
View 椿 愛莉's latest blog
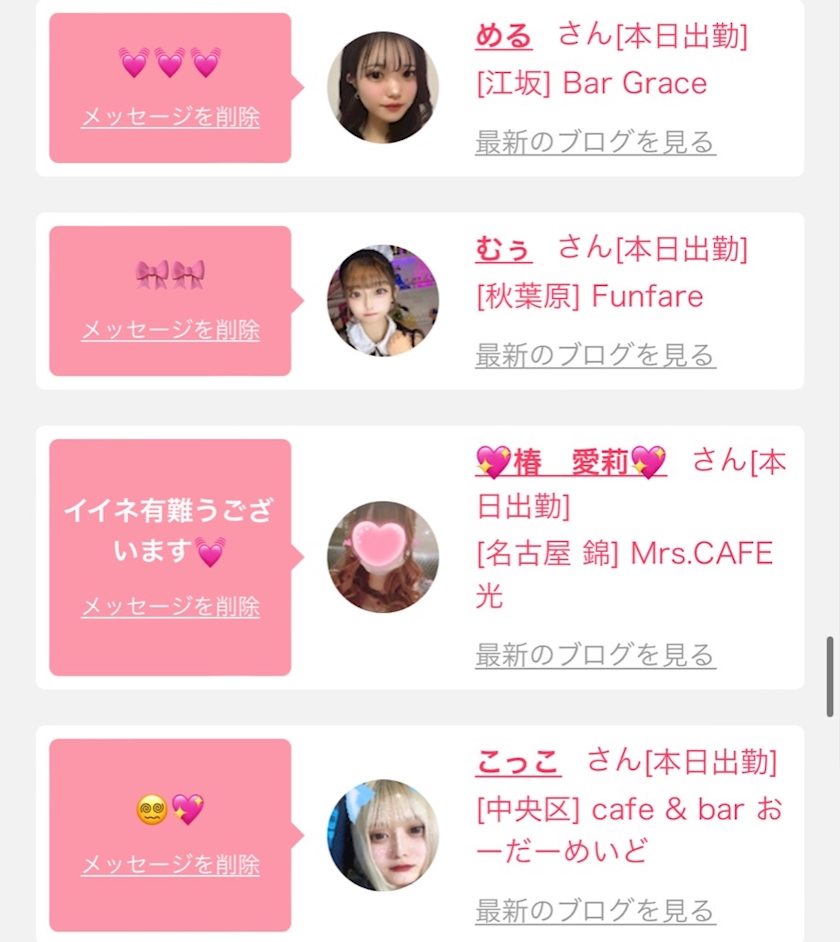coord(595,655)
